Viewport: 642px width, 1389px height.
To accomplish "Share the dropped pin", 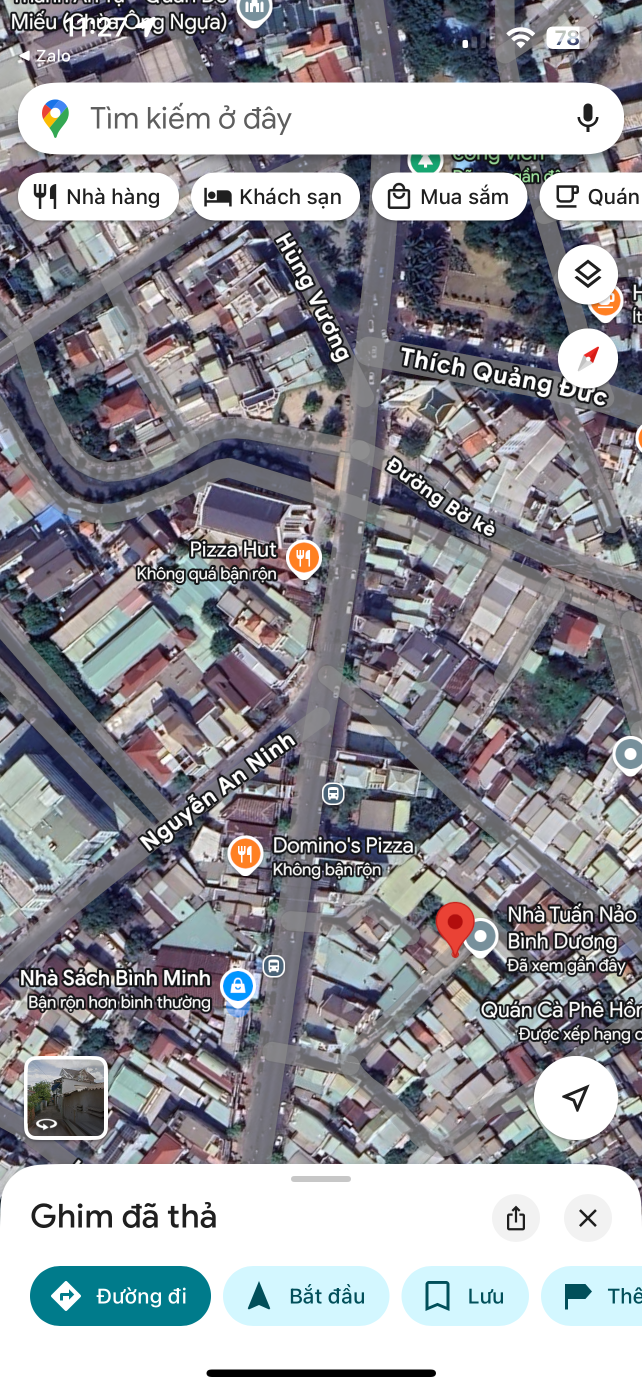I will [x=516, y=1218].
